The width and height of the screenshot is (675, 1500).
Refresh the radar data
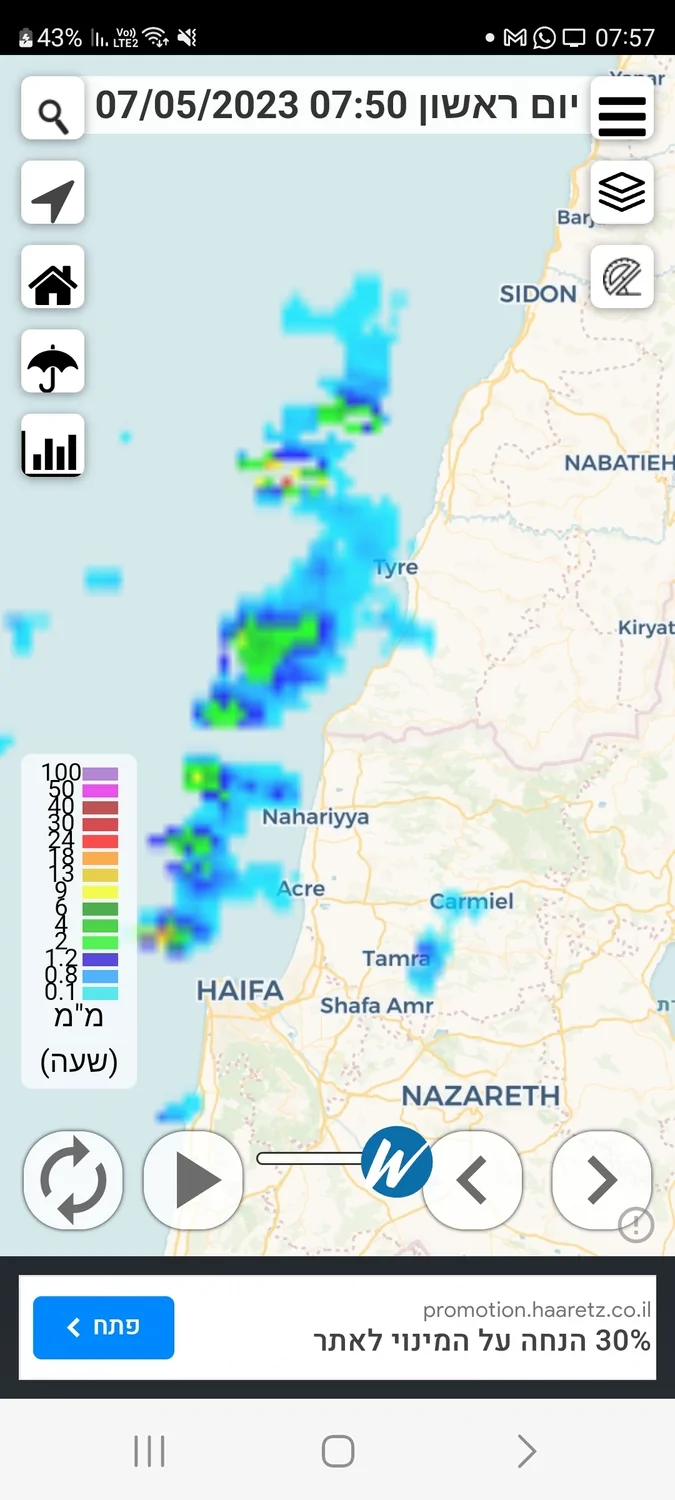pyautogui.click(x=73, y=1180)
